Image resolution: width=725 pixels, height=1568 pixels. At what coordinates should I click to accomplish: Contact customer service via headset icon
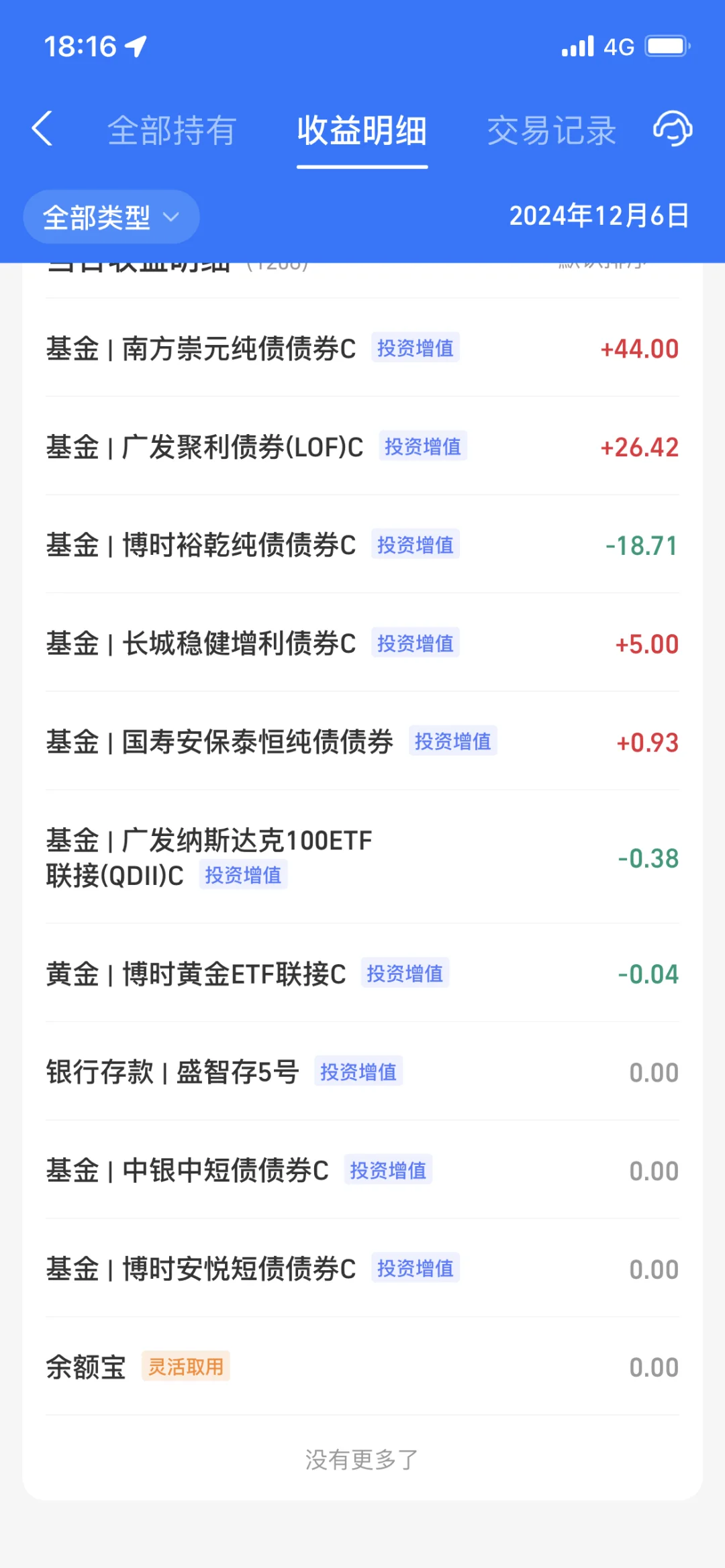[x=673, y=129]
